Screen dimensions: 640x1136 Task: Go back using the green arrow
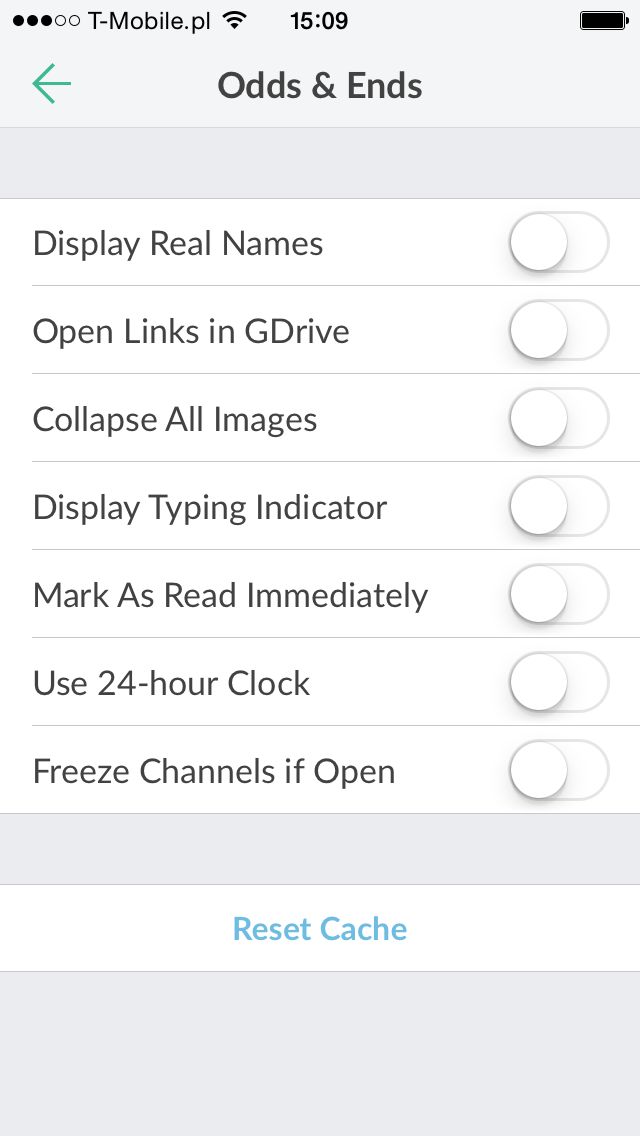pyautogui.click(x=51, y=84)
